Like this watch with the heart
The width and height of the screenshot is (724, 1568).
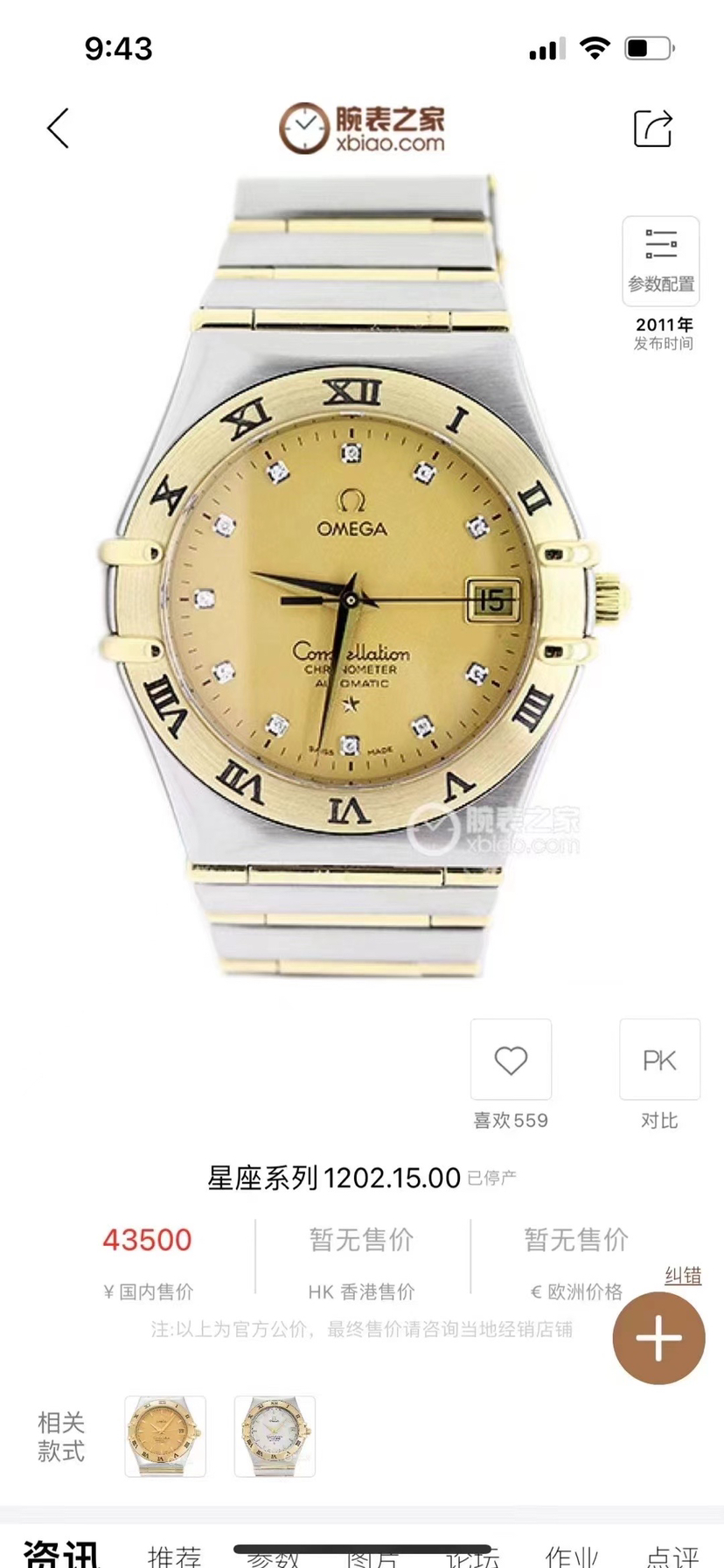pos(511,1060)
